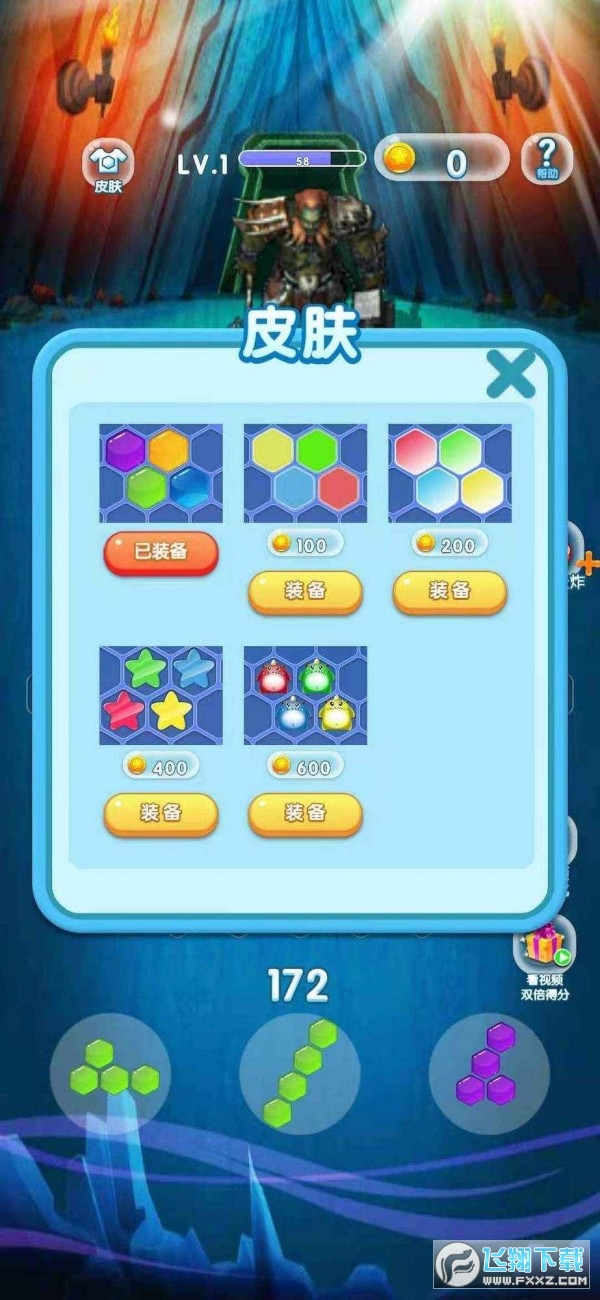
Task: Equip the 200-coin gradient skin
Action: click(x=449, y=591)
